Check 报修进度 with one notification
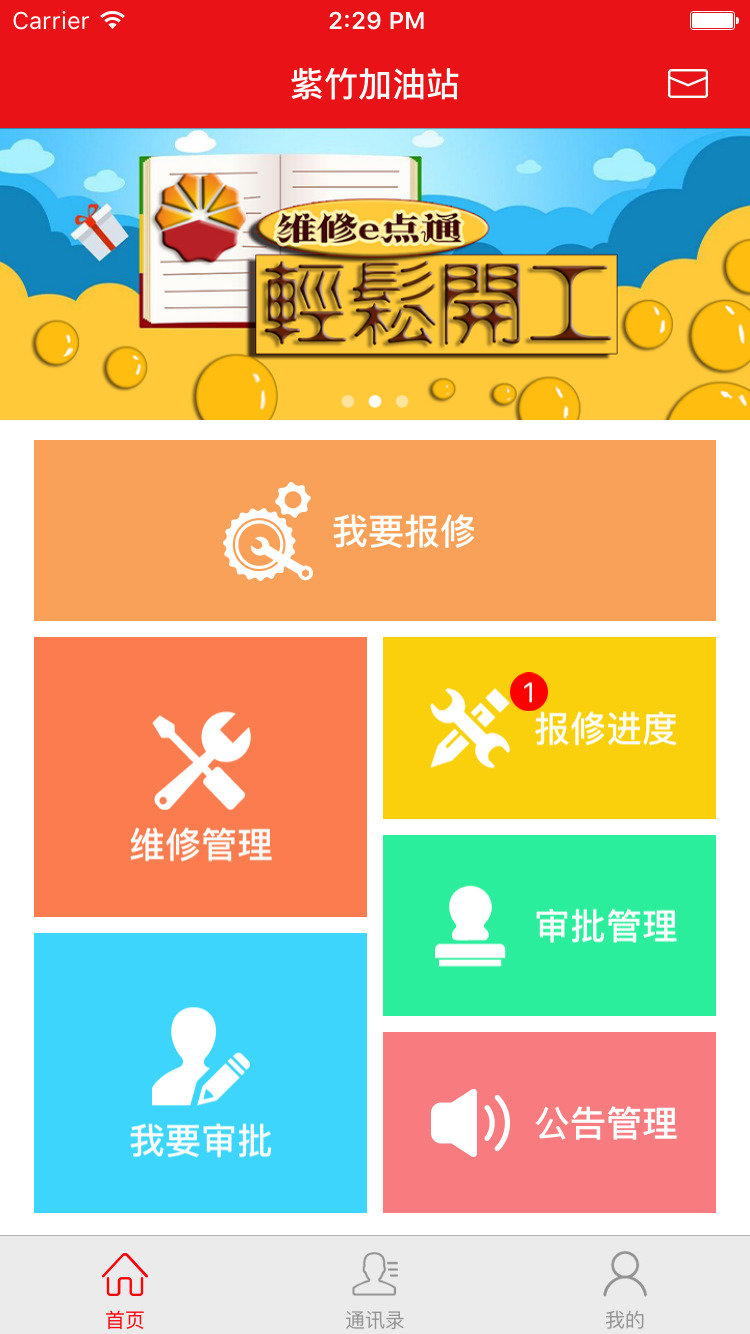 click(x=549, y=727)
